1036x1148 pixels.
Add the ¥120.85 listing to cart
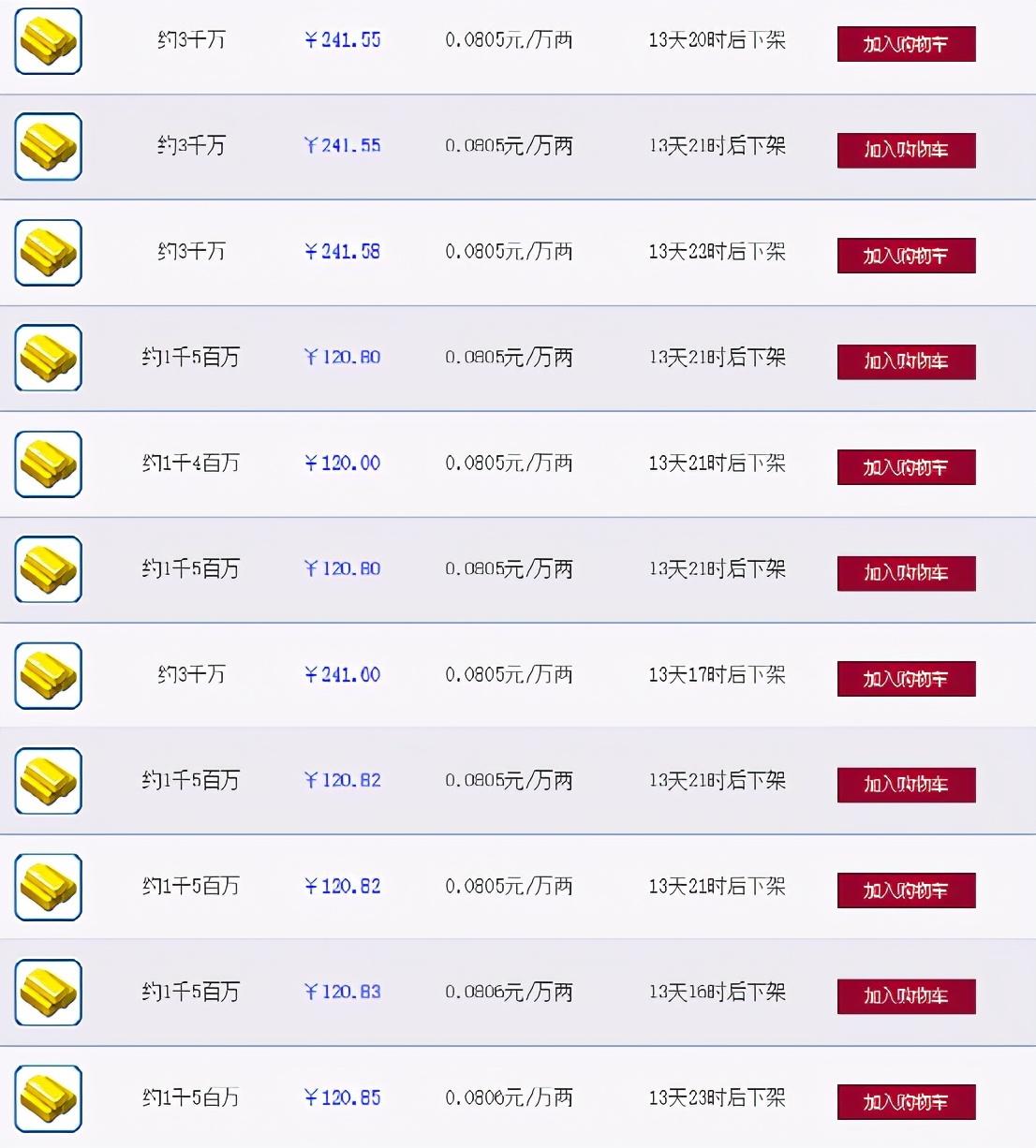point(906,1102)
